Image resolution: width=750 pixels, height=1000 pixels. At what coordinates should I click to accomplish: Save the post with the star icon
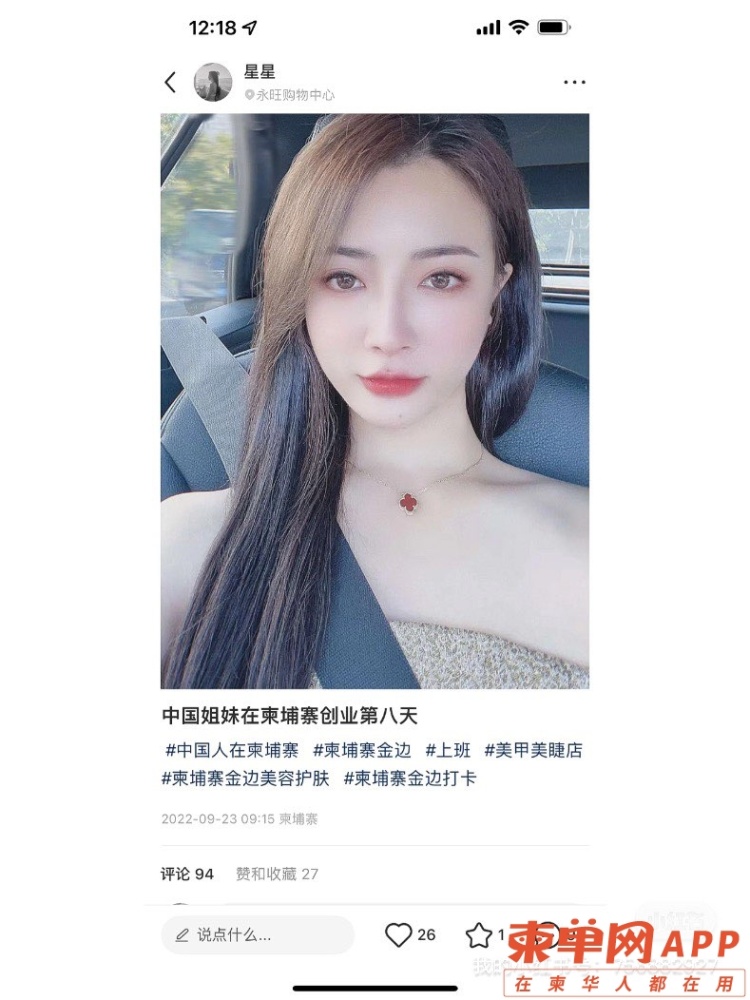point(479,935)
